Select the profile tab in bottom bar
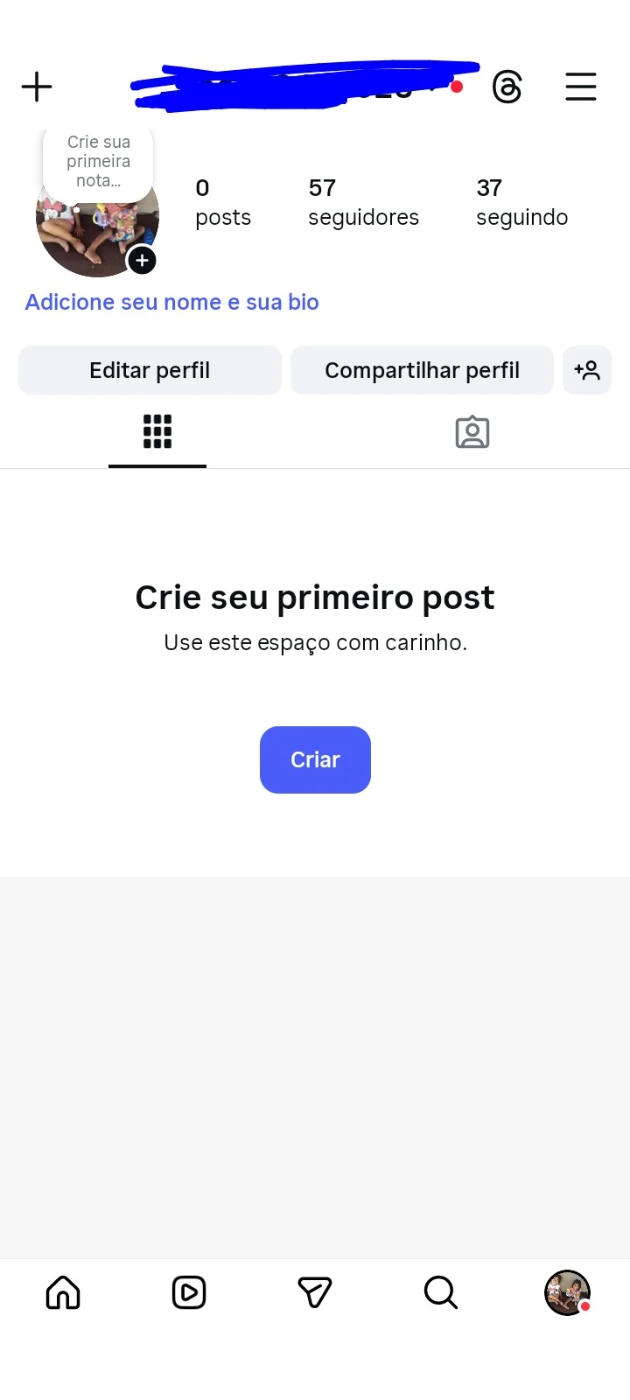Image resolution: width=630 pixels, height=1400 pixels. click(567, 1292)
